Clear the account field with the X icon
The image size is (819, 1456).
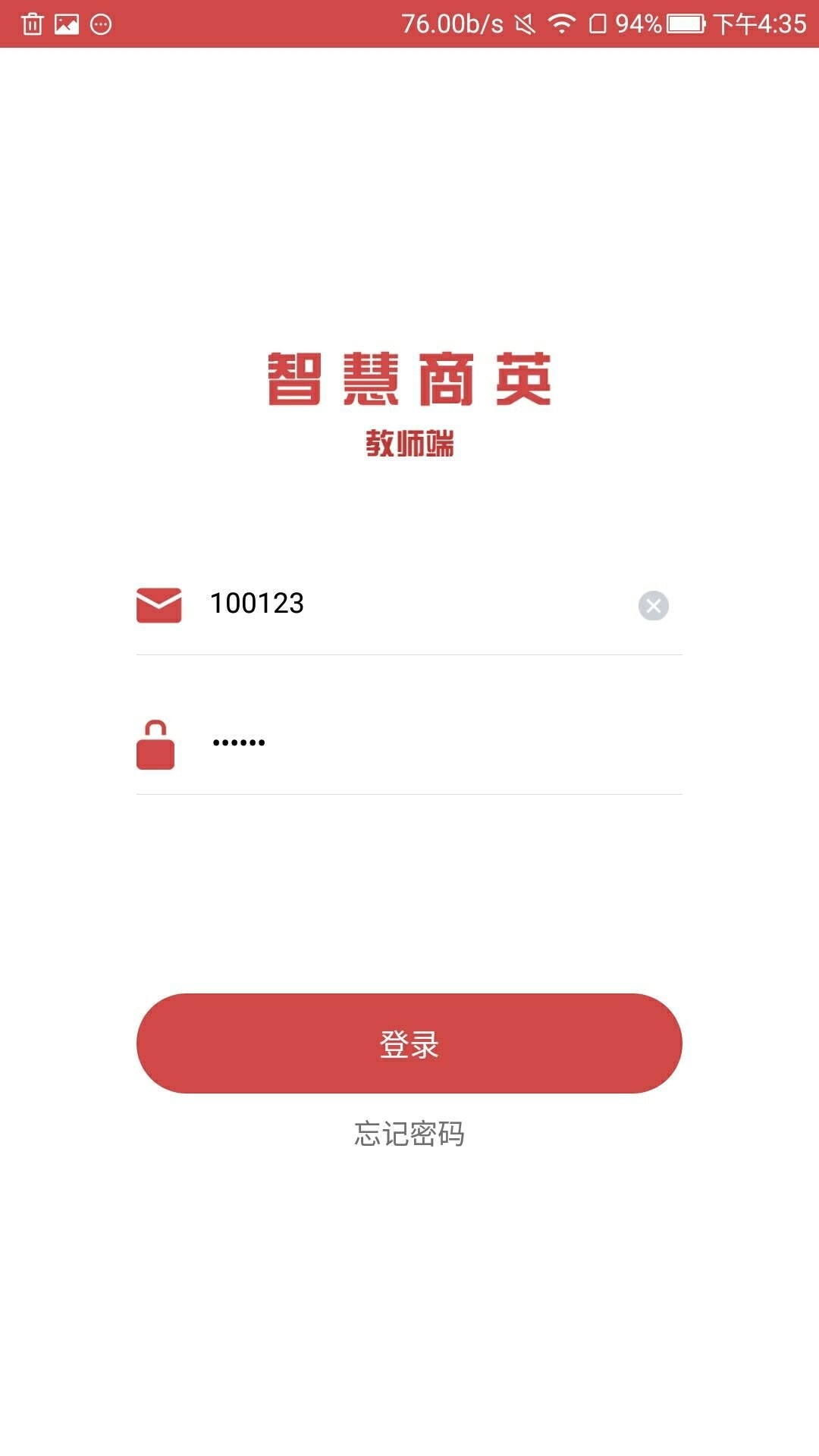click(x=654, y=606)
